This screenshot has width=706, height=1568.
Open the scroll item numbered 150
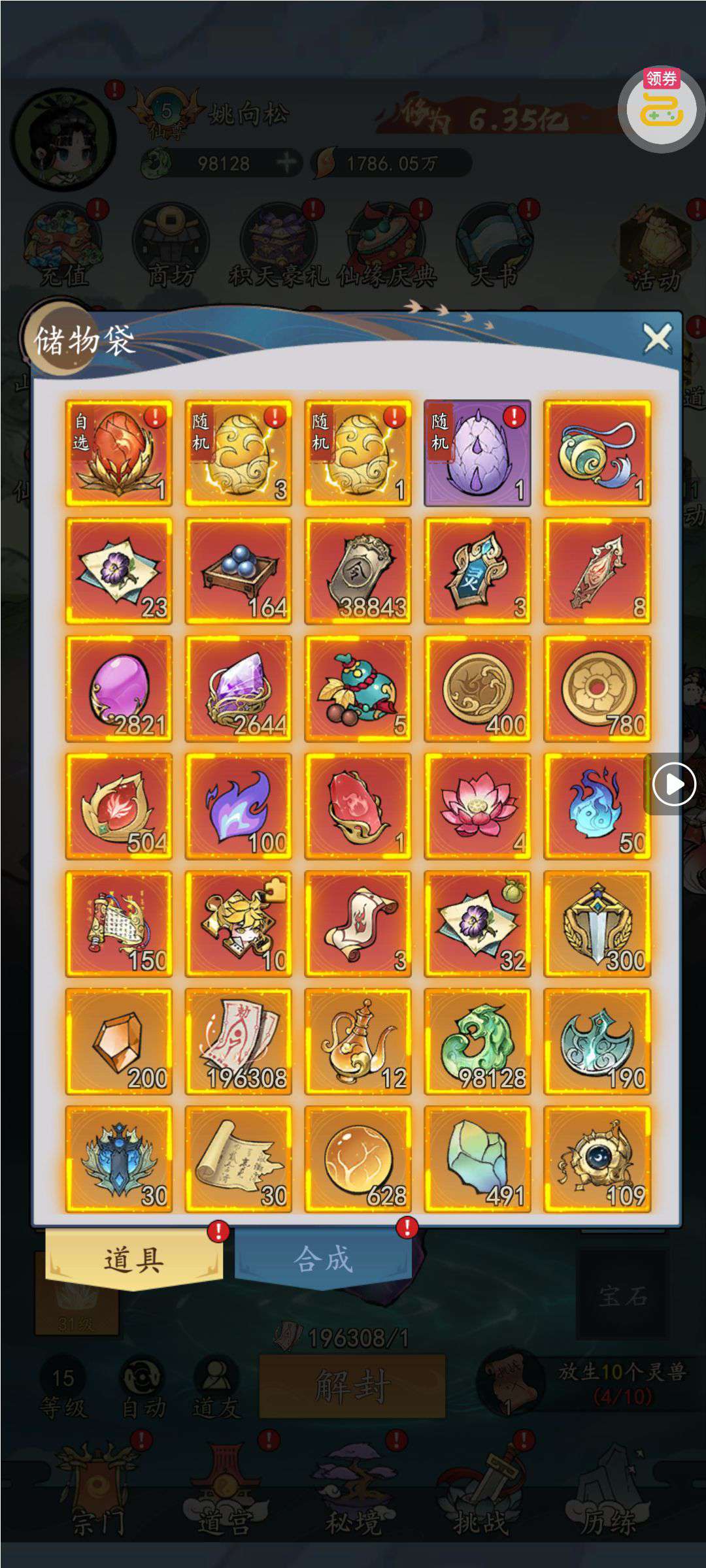(x=118, y=923)
